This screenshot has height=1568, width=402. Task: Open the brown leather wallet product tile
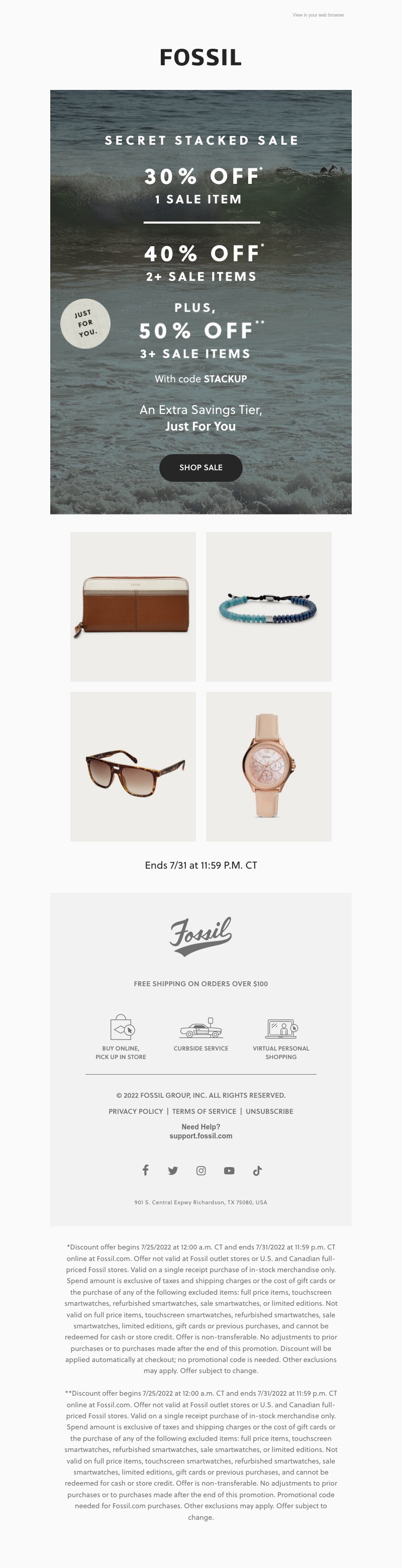click(x=133, y=606)
